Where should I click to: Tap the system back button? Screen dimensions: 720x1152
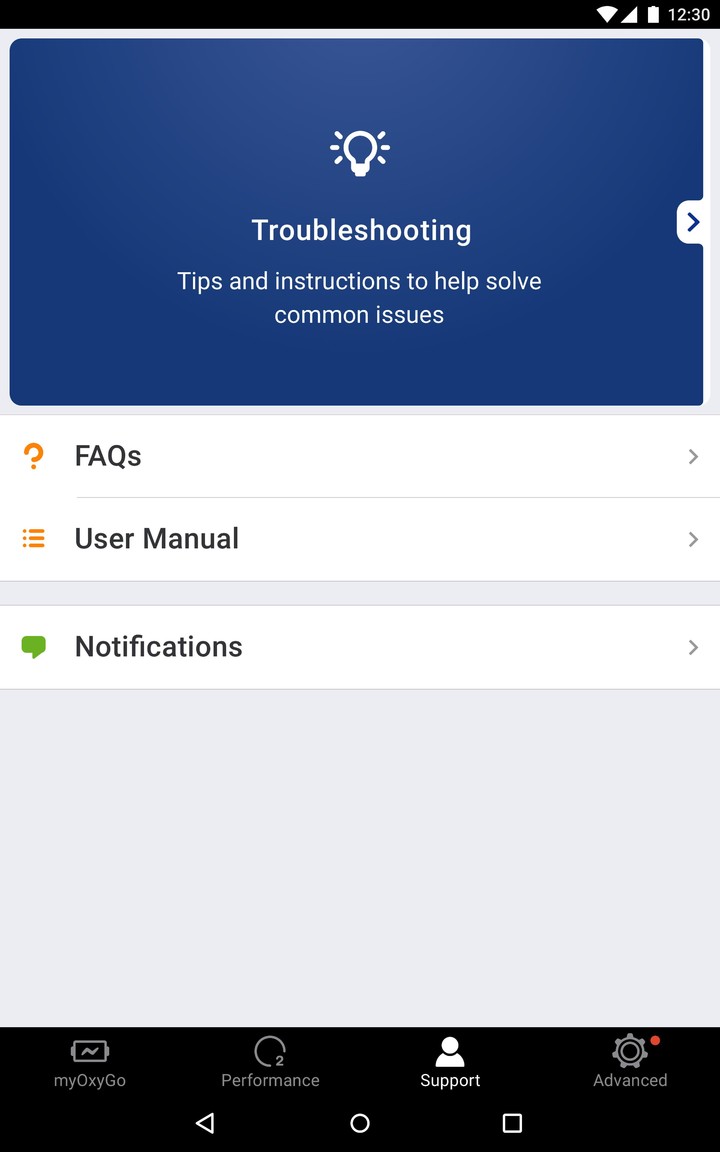(x=205, y=1123)
